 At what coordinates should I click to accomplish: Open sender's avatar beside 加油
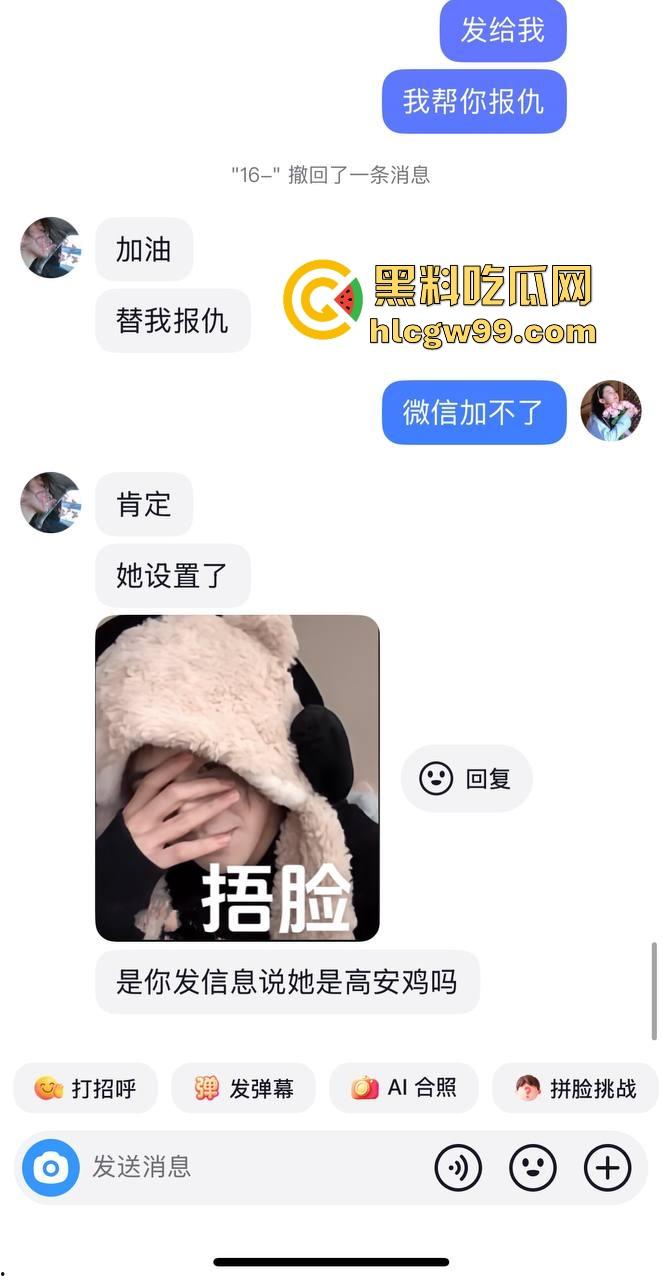click(50, 247)
